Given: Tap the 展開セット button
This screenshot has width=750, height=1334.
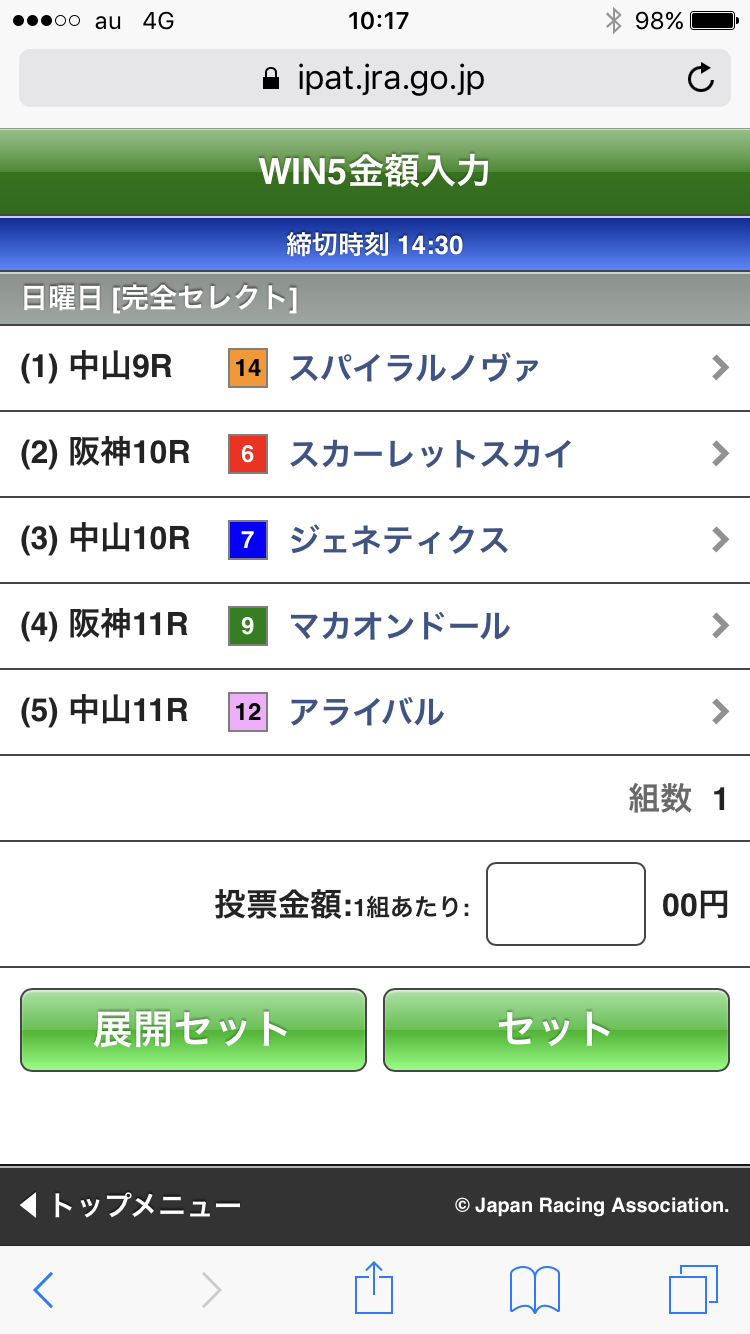Looking at the screenshot, I should 193,1029.
